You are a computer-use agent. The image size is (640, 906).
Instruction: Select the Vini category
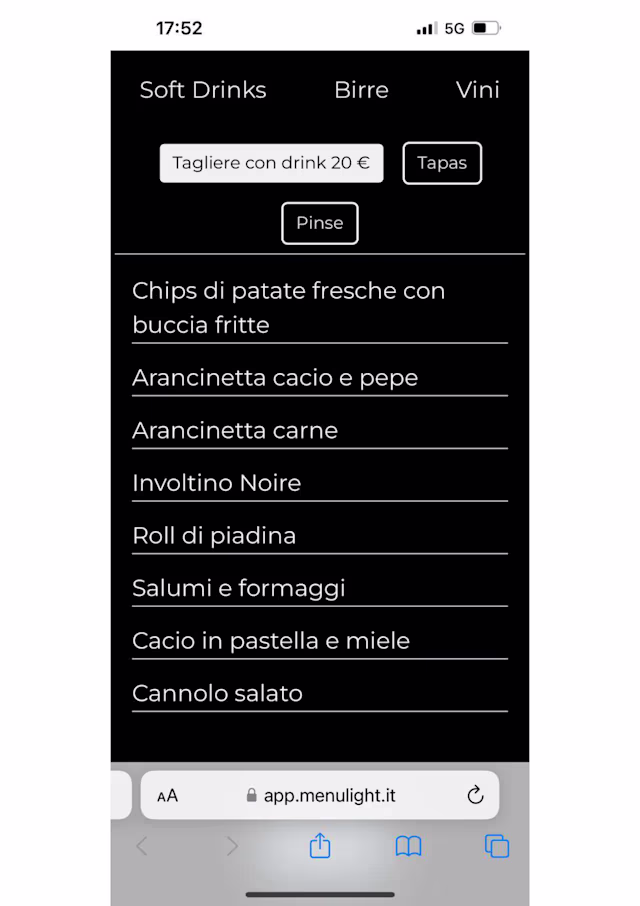478,90
